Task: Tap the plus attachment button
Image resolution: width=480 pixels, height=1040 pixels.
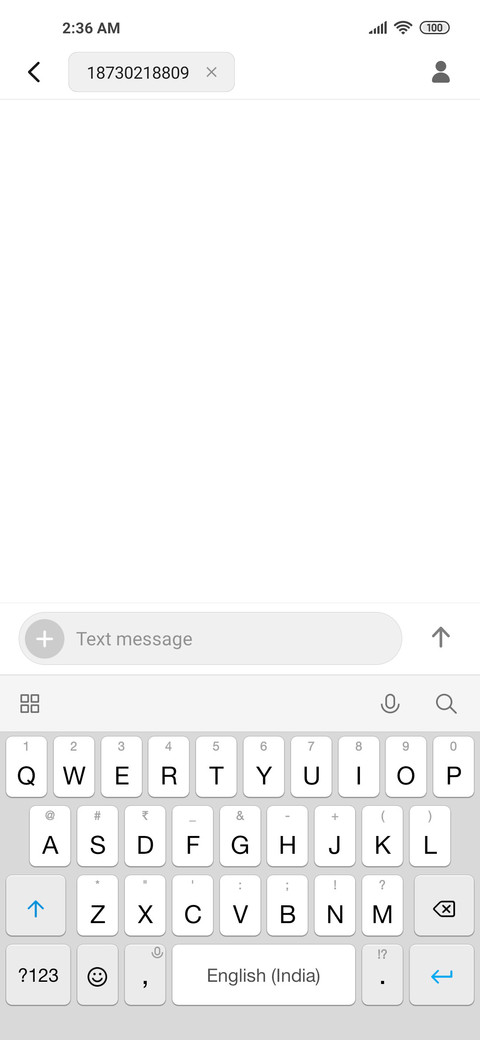Action: click(x=44, y=639)
